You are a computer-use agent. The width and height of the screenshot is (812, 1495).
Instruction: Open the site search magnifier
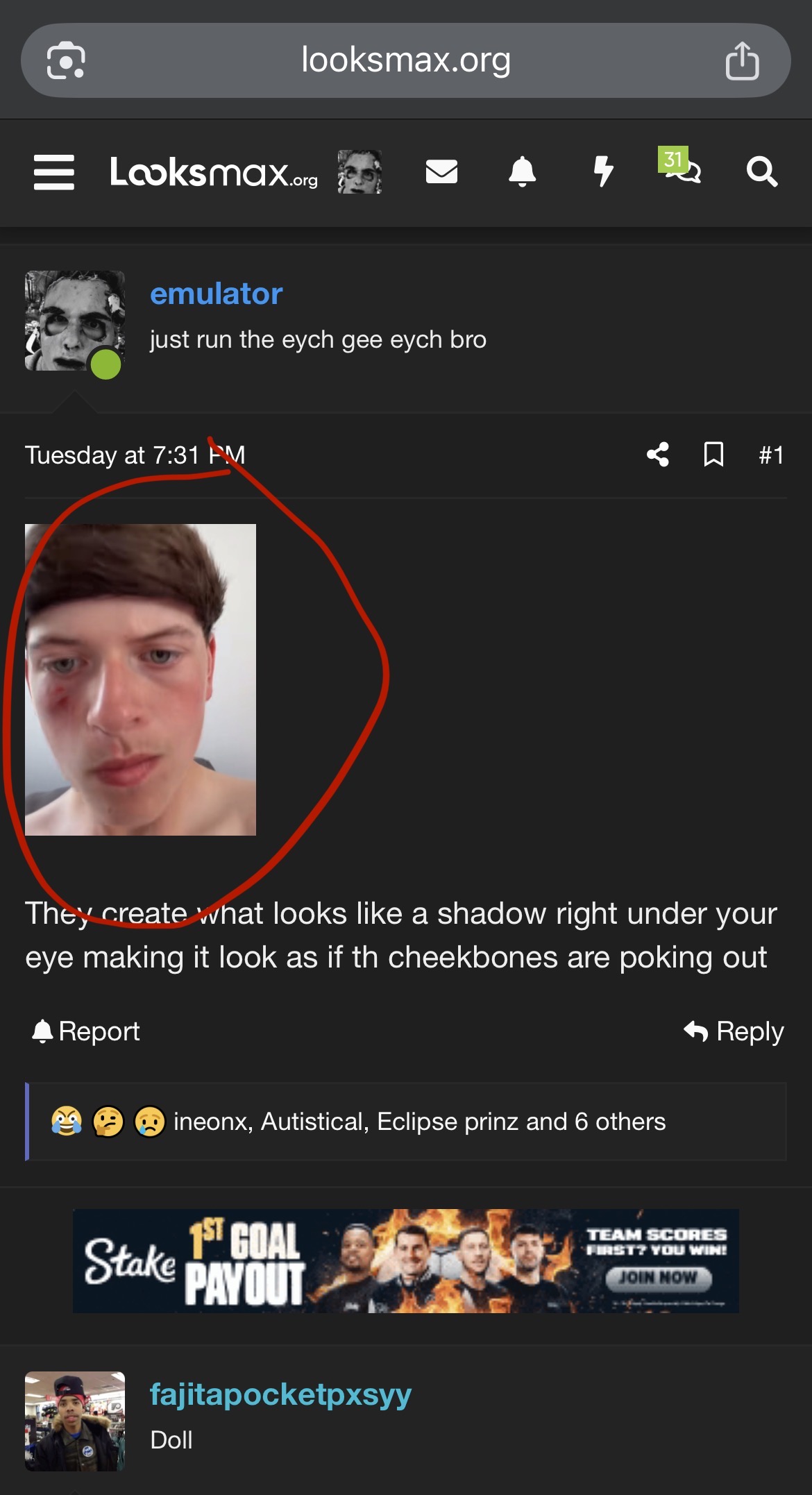pos(762,171)
